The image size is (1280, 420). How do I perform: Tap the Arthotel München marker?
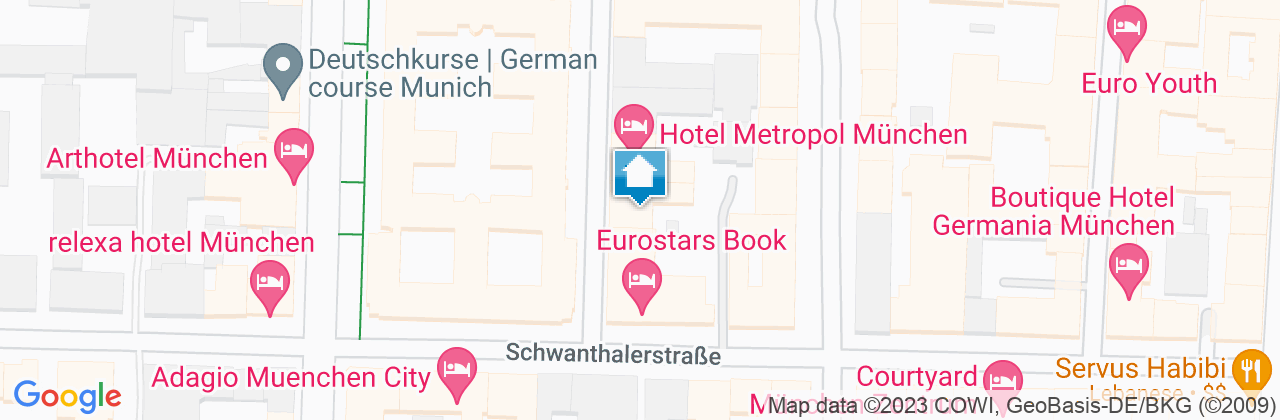click(x=293, y=152)
